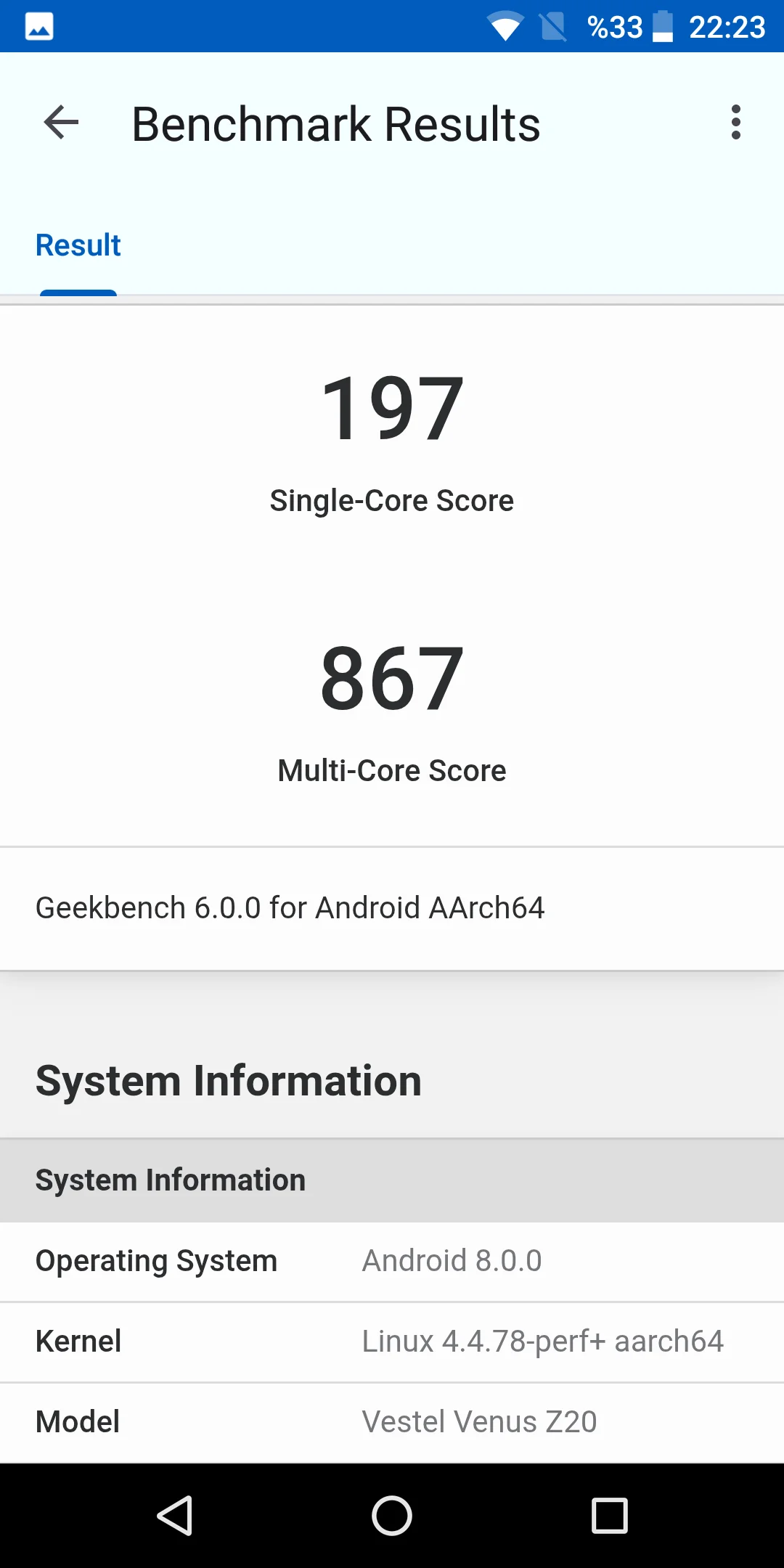
Task: Select the Result tab
Action: click(x=78, y=245)
